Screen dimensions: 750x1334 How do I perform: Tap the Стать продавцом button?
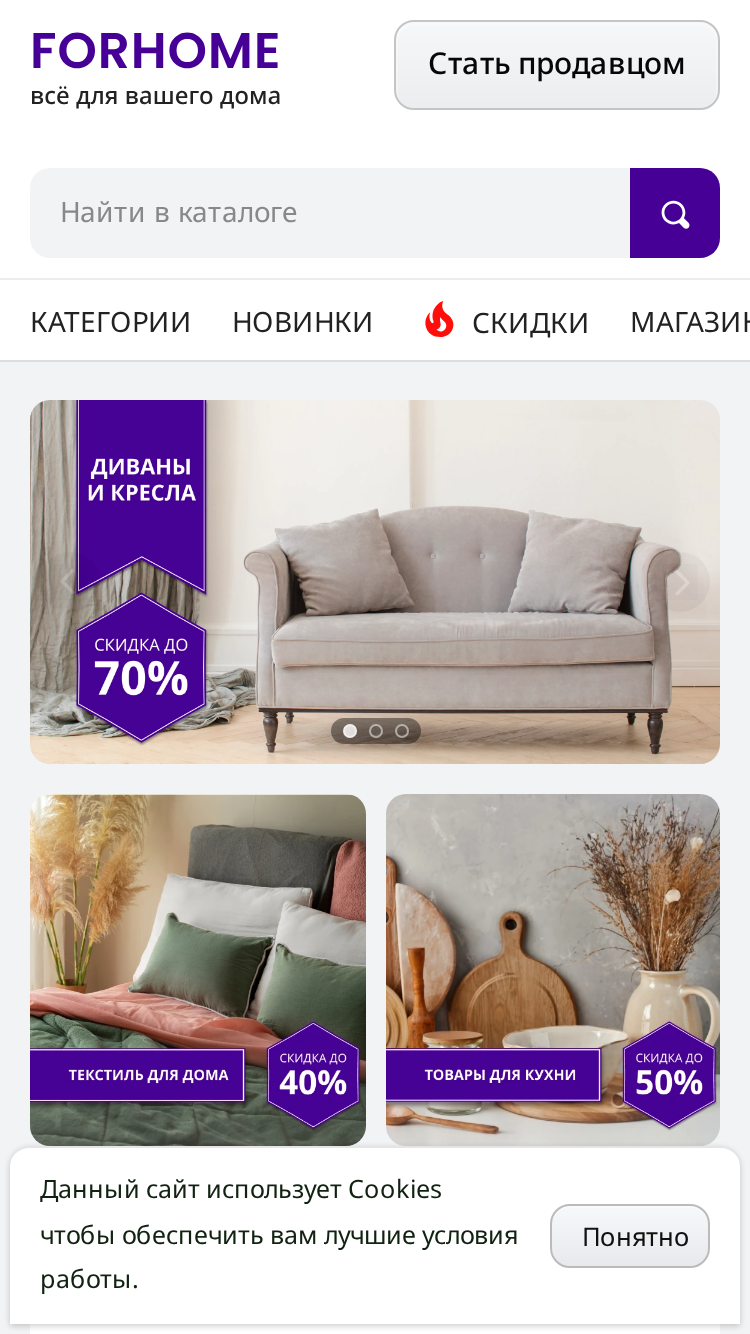pos(557,65)
